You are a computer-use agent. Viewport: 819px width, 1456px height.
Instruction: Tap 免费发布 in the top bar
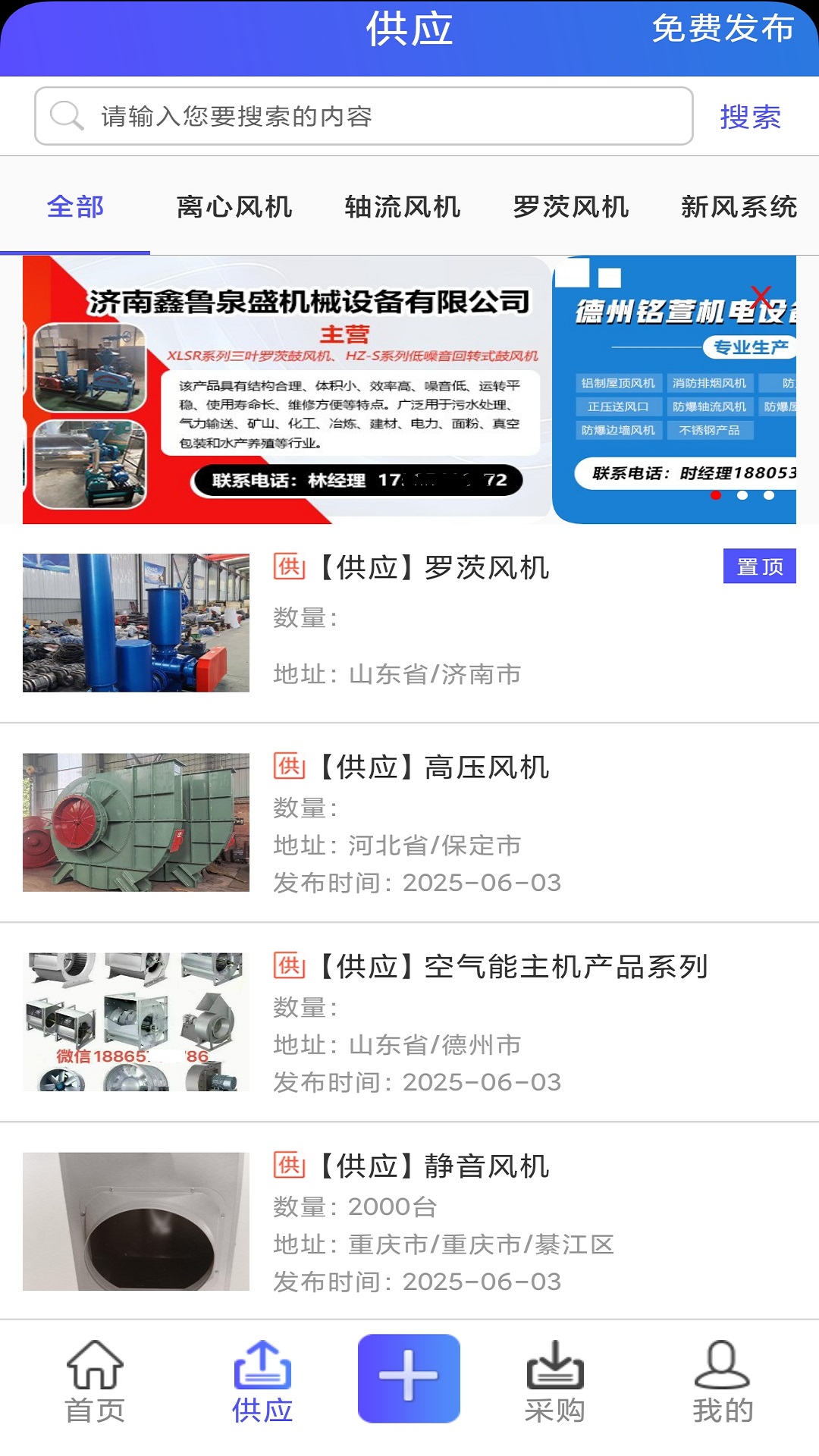pyautogui.click(x=721, y=30)
